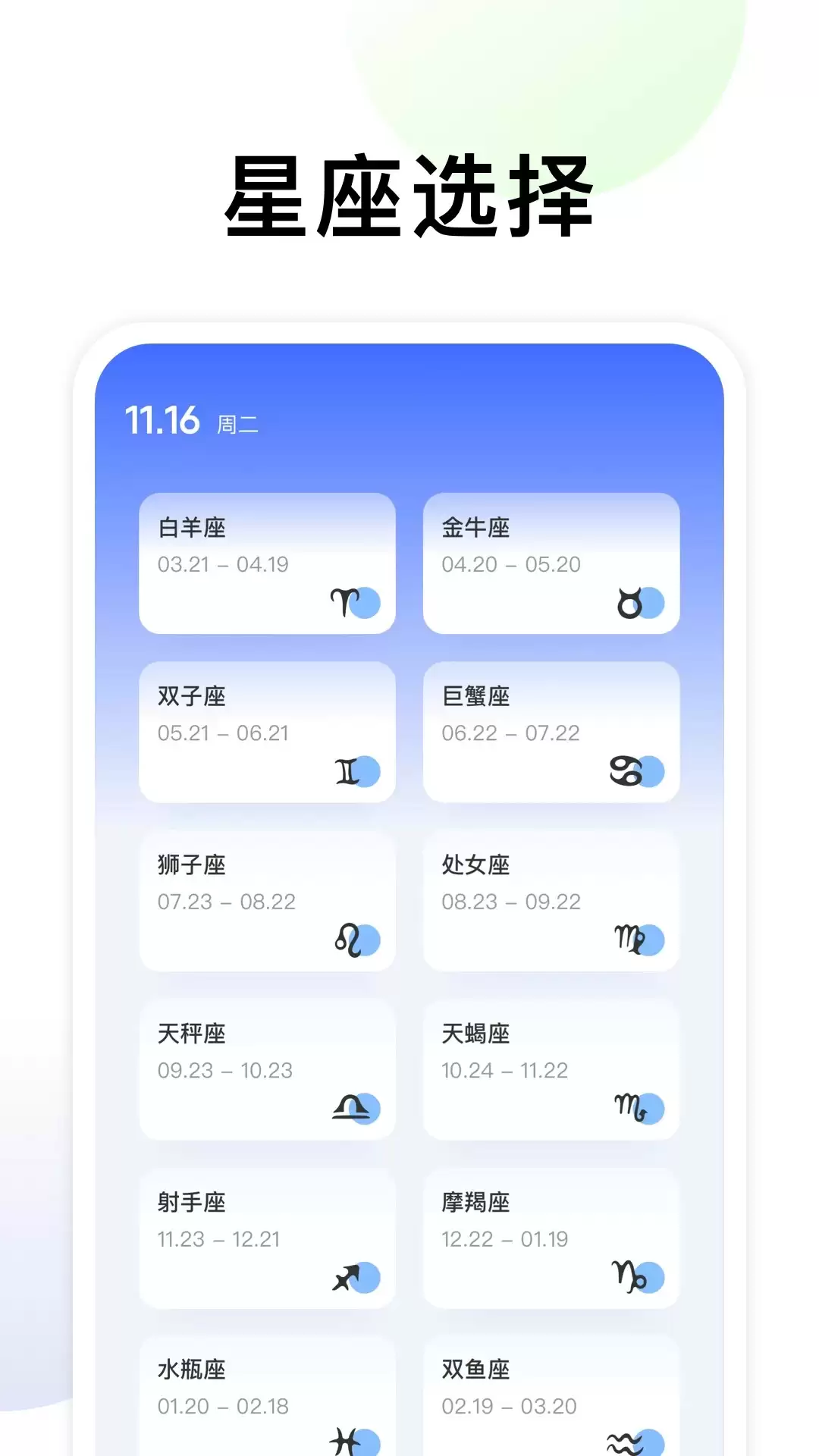Screen dimensions: 819x1456
Task: Open the 金牛座 card
Action: (552, 563)
